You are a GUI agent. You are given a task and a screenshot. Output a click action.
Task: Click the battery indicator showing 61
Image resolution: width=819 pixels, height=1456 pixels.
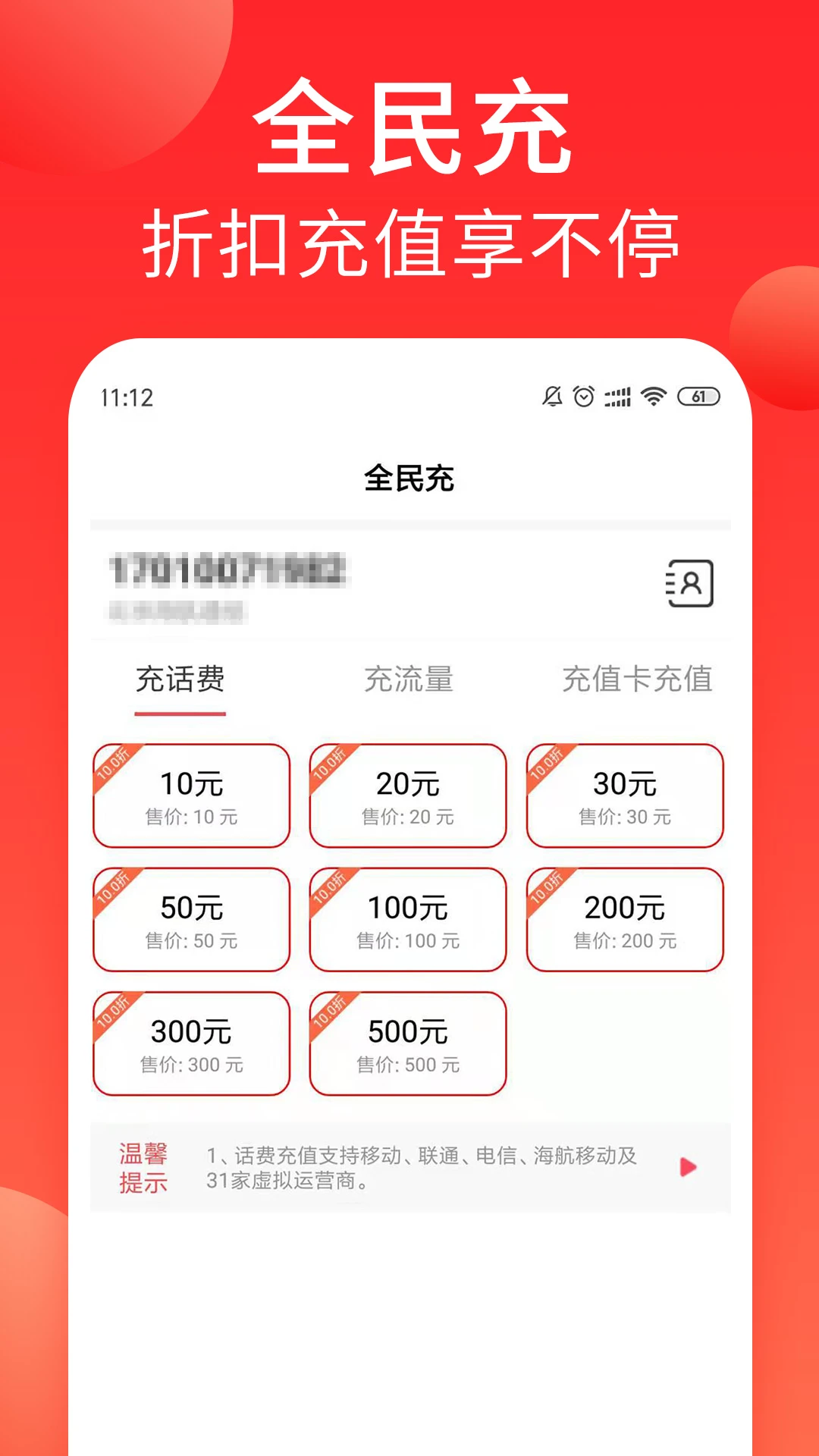(x=699, y=395)
